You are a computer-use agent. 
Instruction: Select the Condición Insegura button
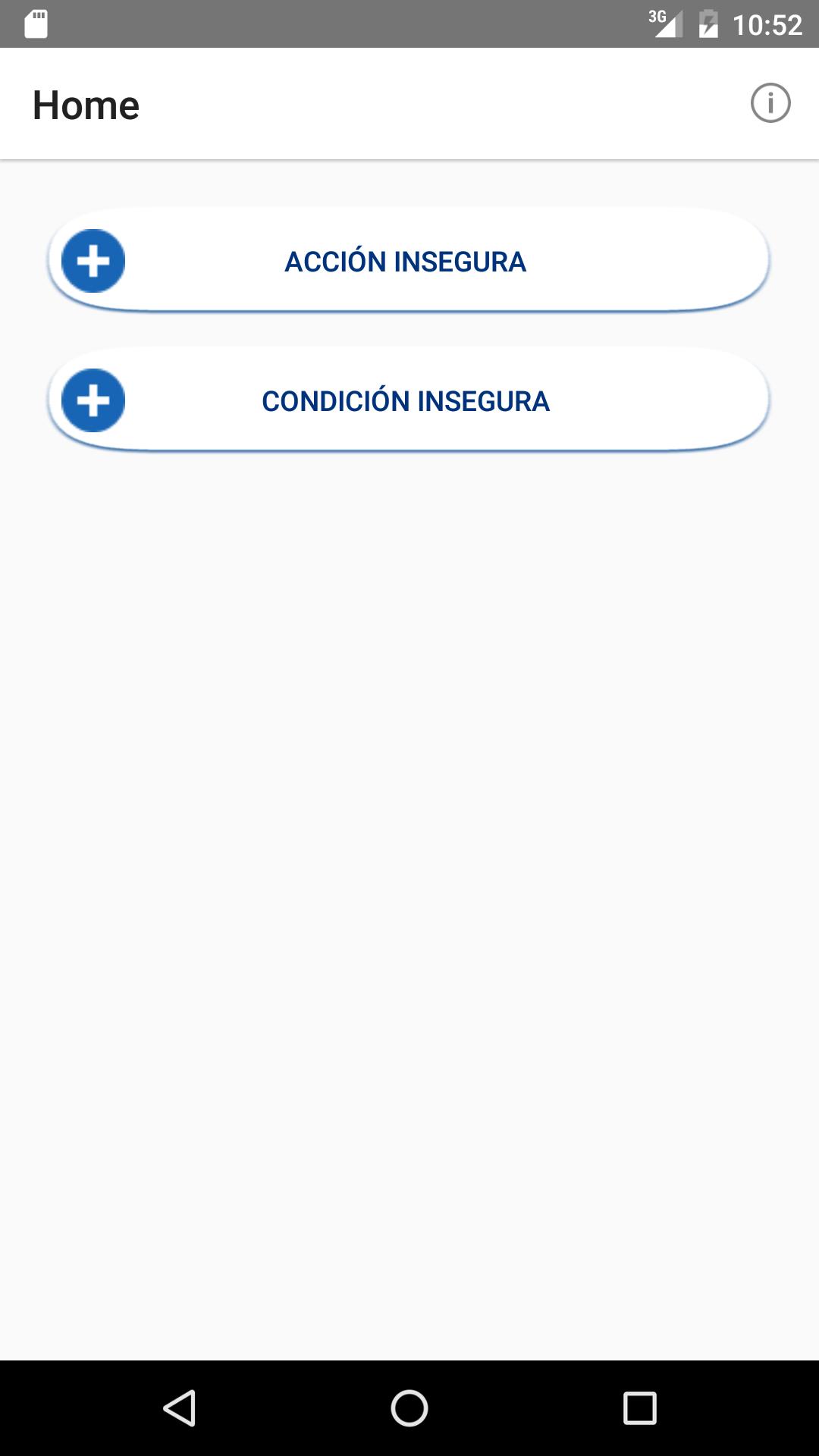[x=408, y=400]
